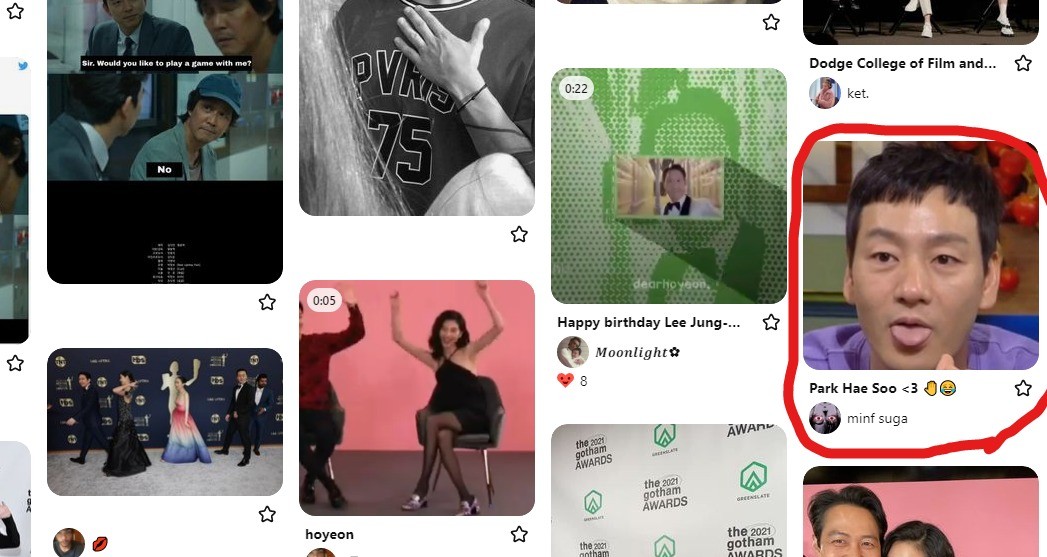This screenshot has width=1047, height=557.
Task: Visit Moonlight's profile
Action: pos(573,352)
